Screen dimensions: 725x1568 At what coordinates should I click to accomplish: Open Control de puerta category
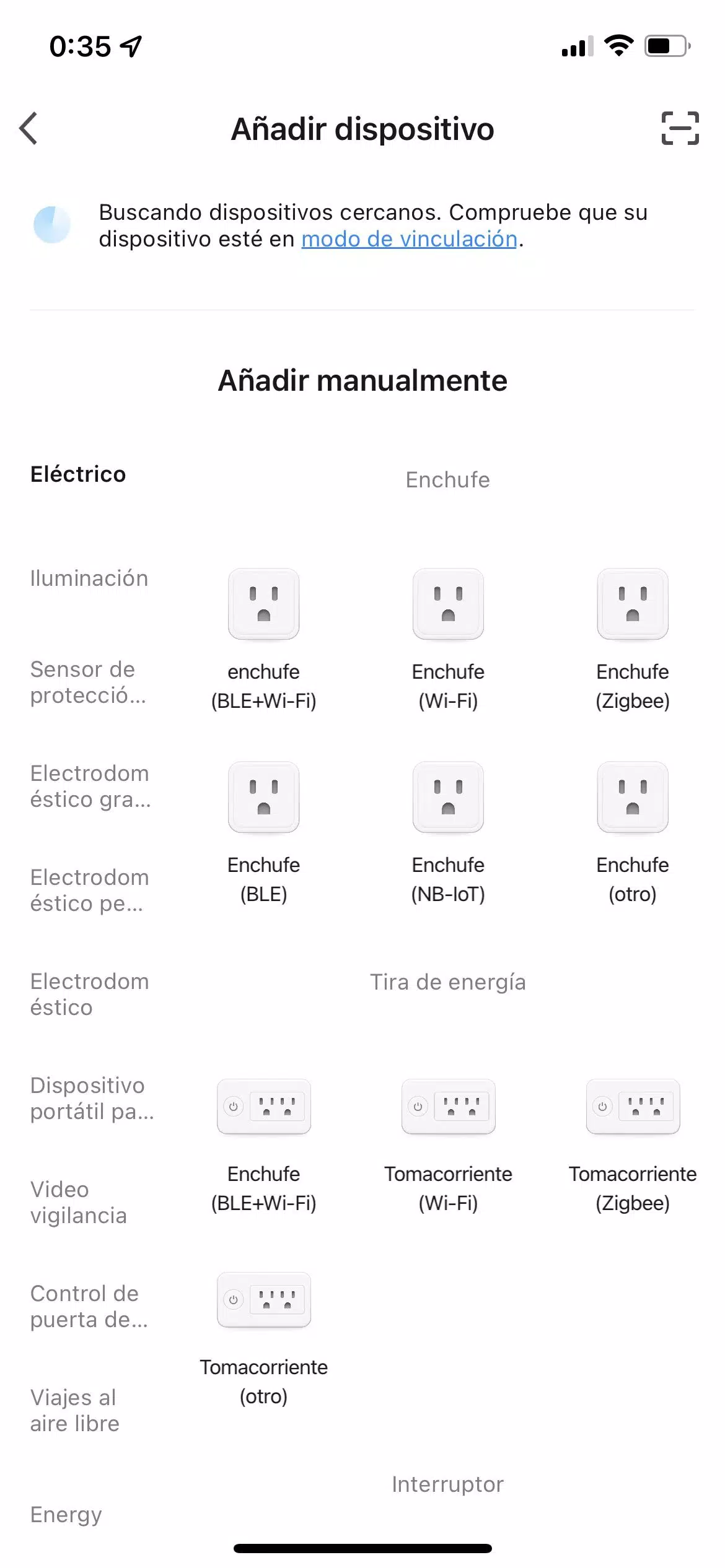(89, 1307)
